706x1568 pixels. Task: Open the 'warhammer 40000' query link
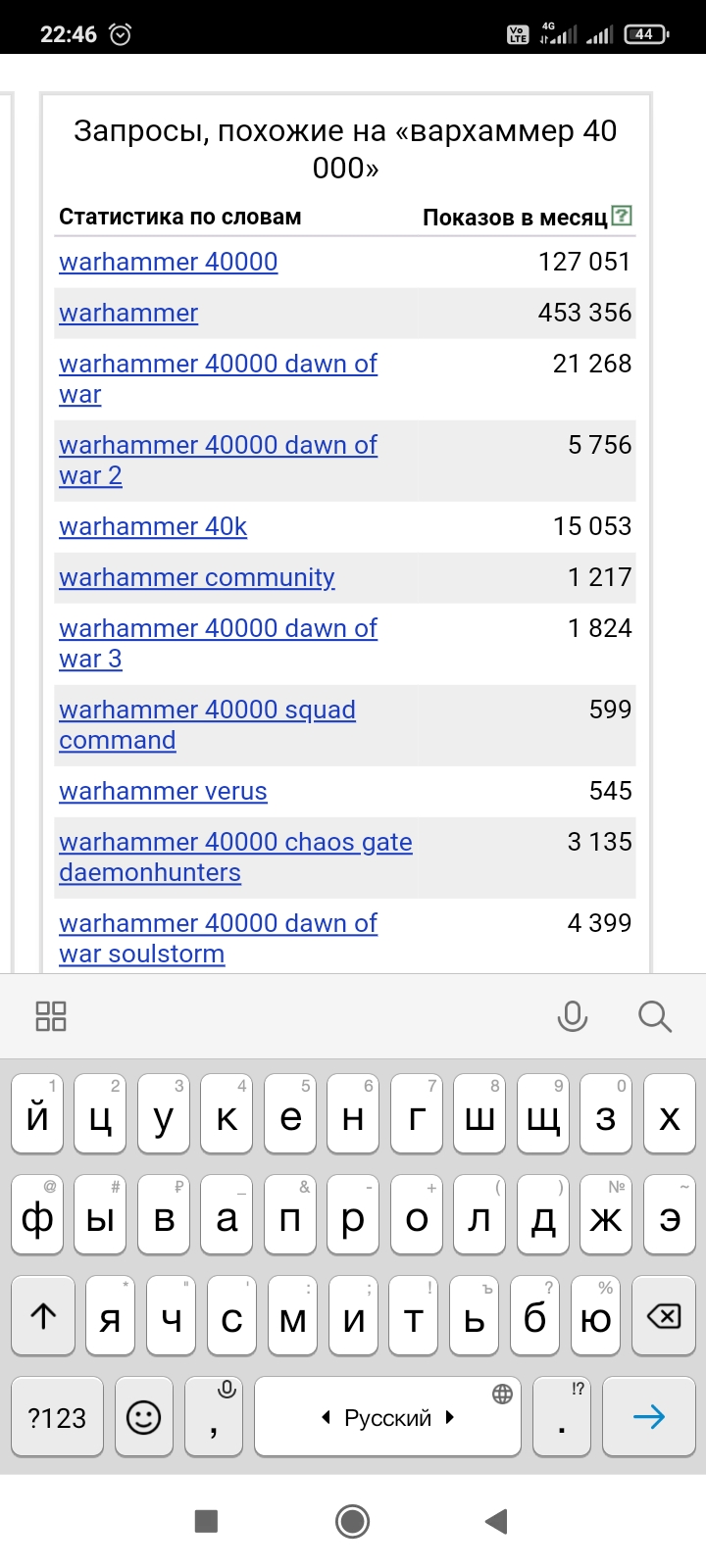(168, 262)
